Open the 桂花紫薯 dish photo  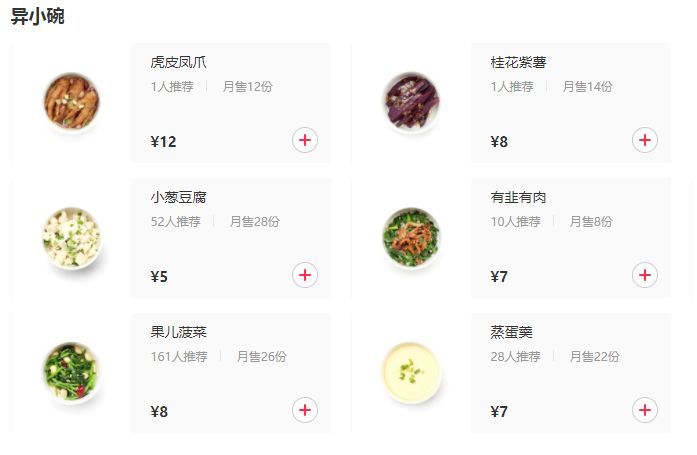(411, 102)
